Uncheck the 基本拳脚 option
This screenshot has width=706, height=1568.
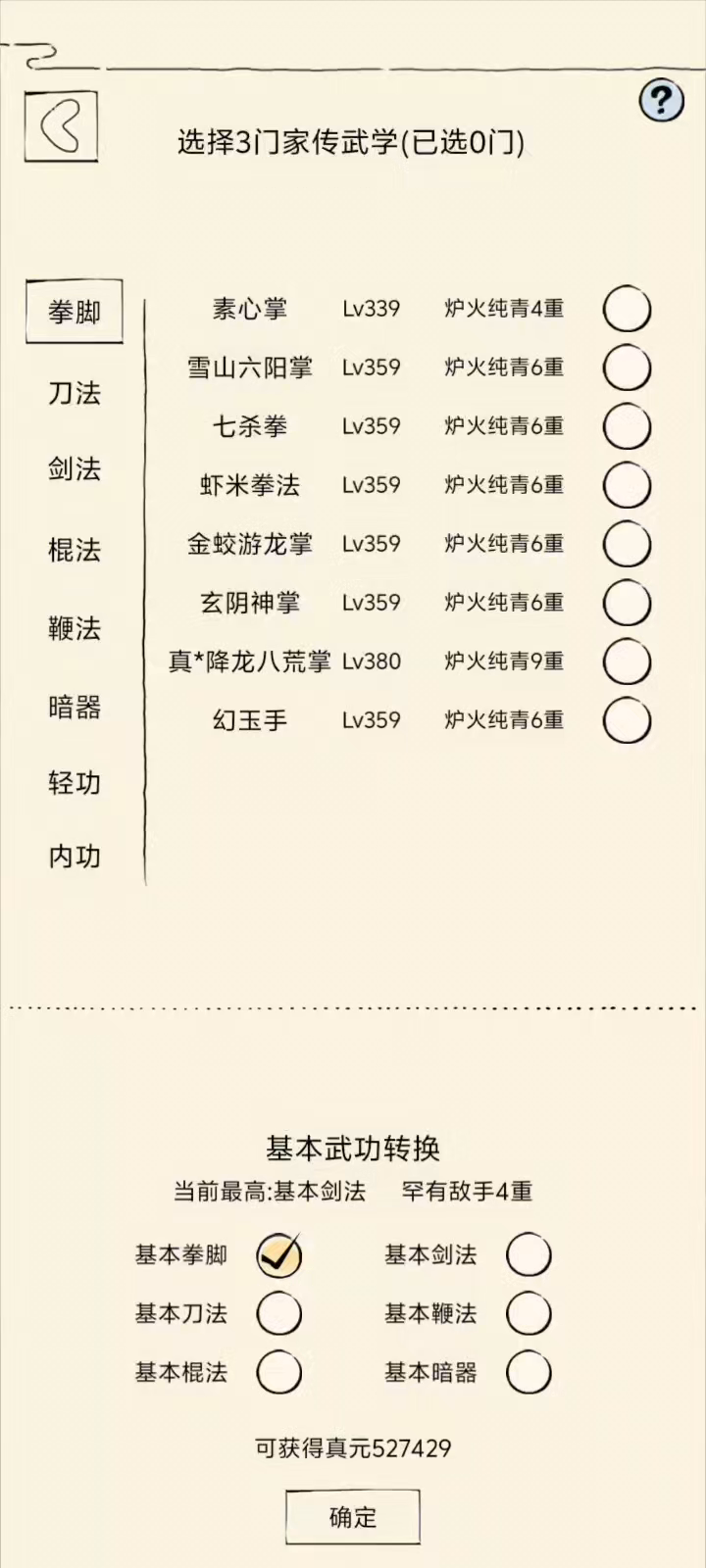279,1255
